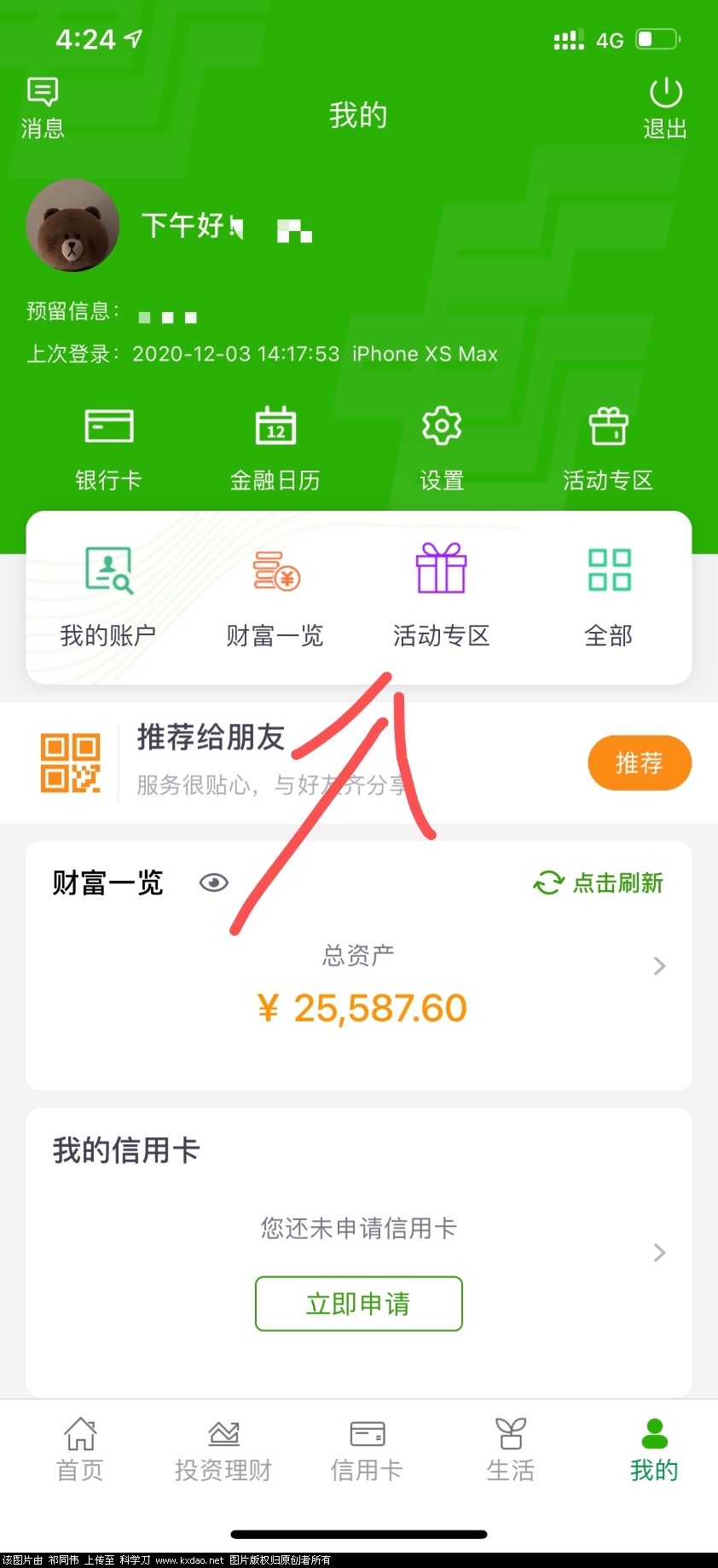The image size is (718, 1568).
Task: Toggle the asset visibility eye icon
Action: 213,882
